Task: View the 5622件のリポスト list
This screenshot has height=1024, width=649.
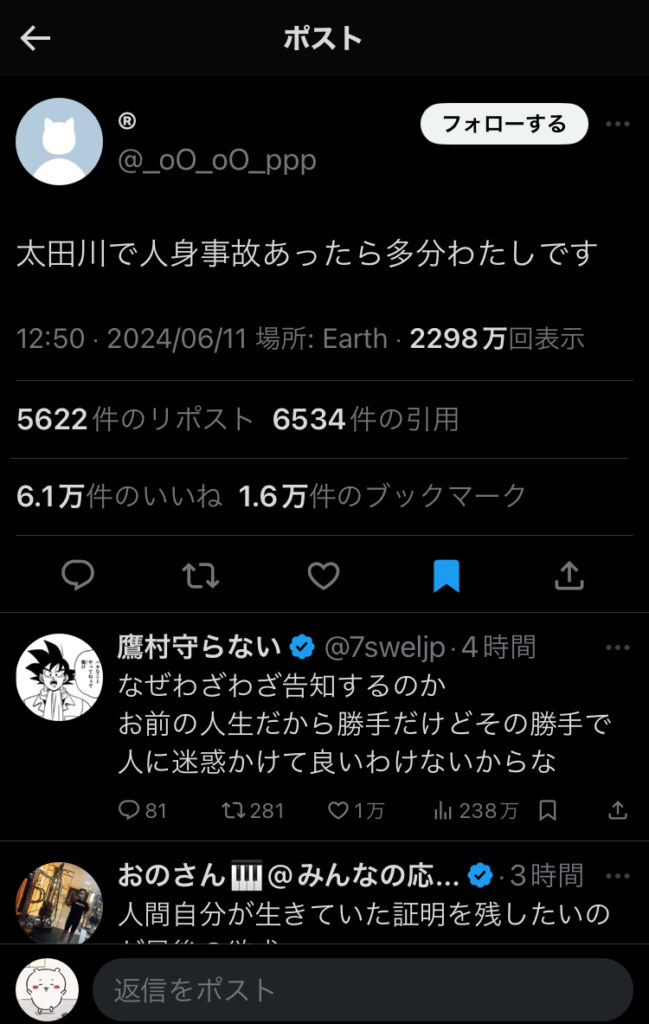Action: point(135,420)
